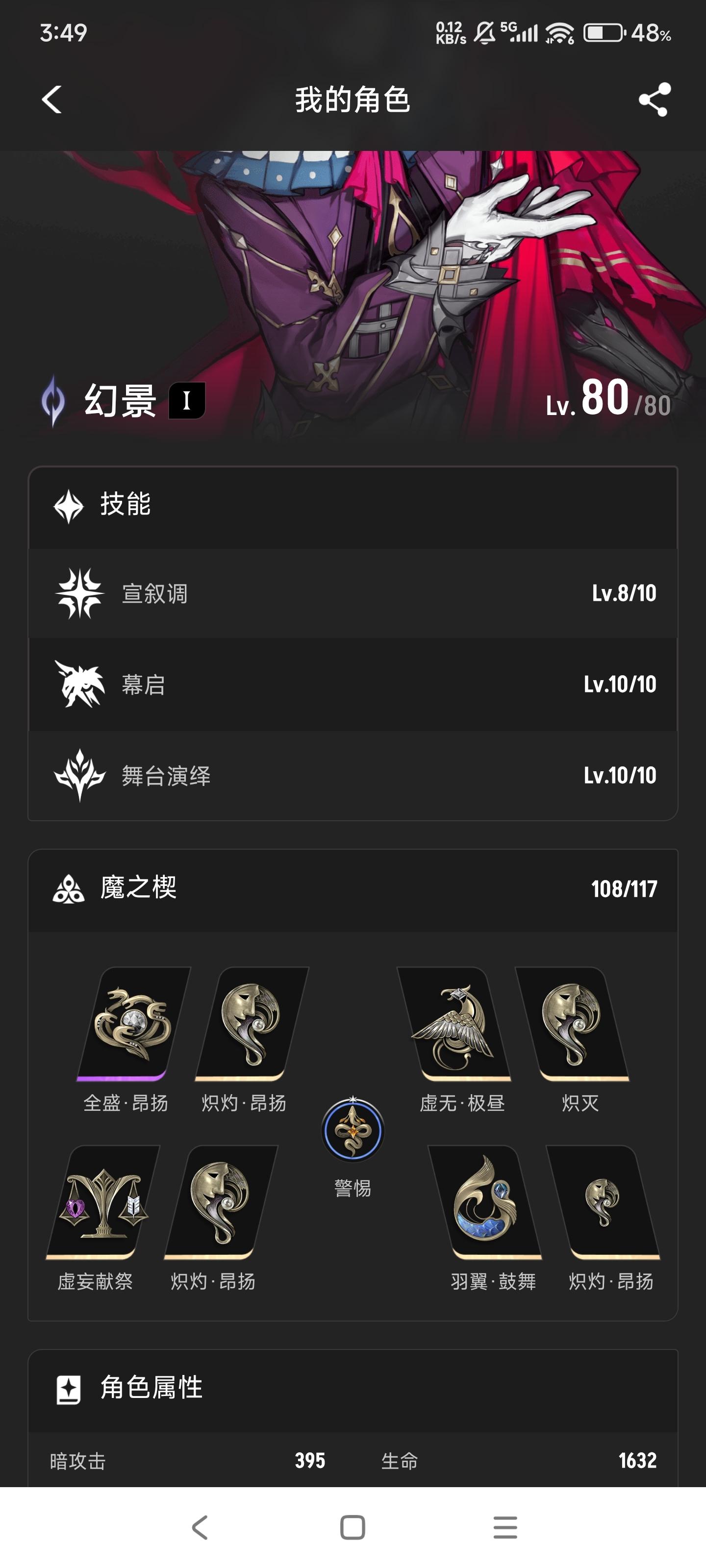The width and height of the screenshot is (706, 1568).
Task: Open the 宣叙调 skill row
Action: (x=353, y=593)
